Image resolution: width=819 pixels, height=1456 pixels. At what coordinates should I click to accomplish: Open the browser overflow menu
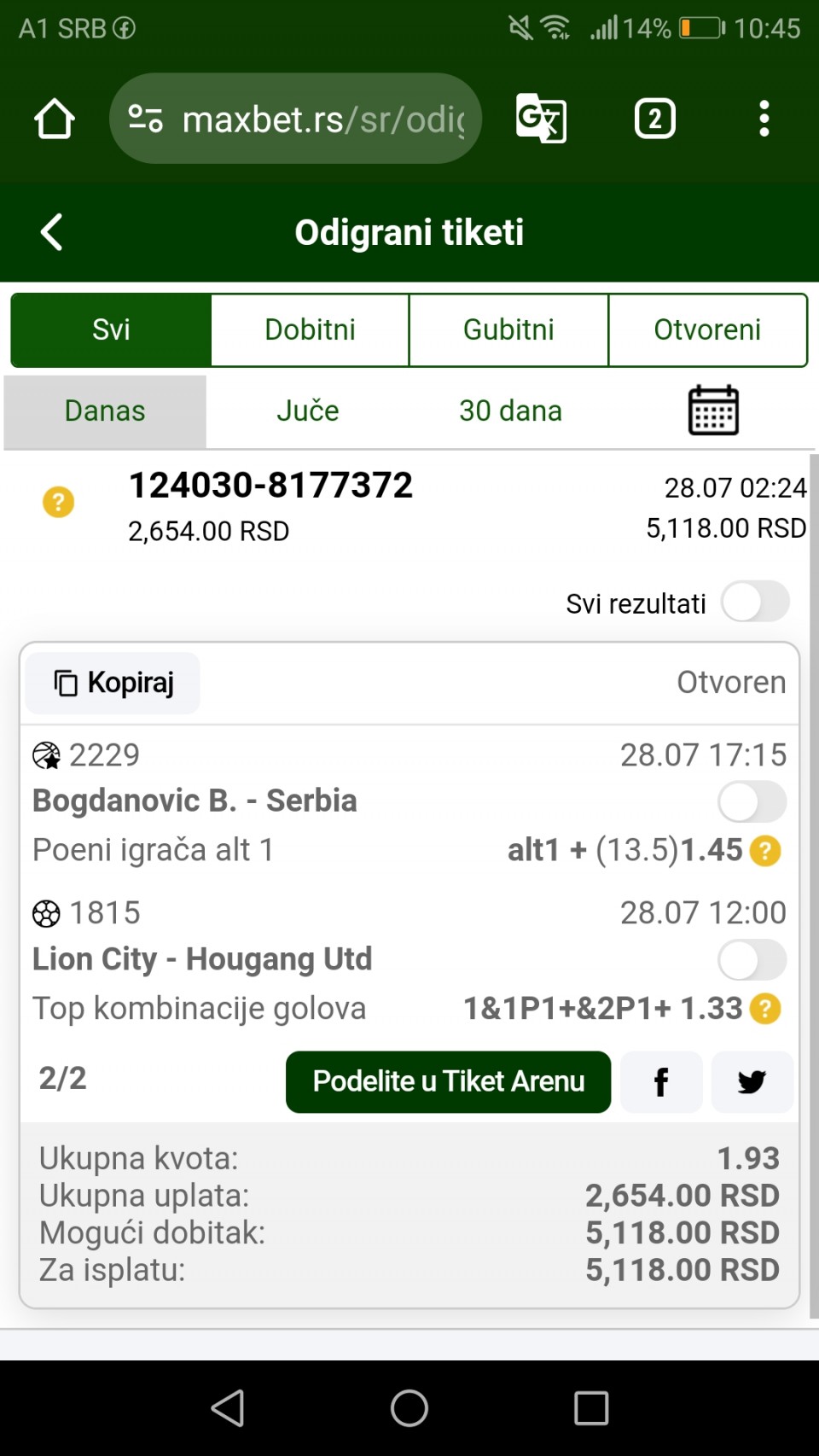(x=764, y=119)
